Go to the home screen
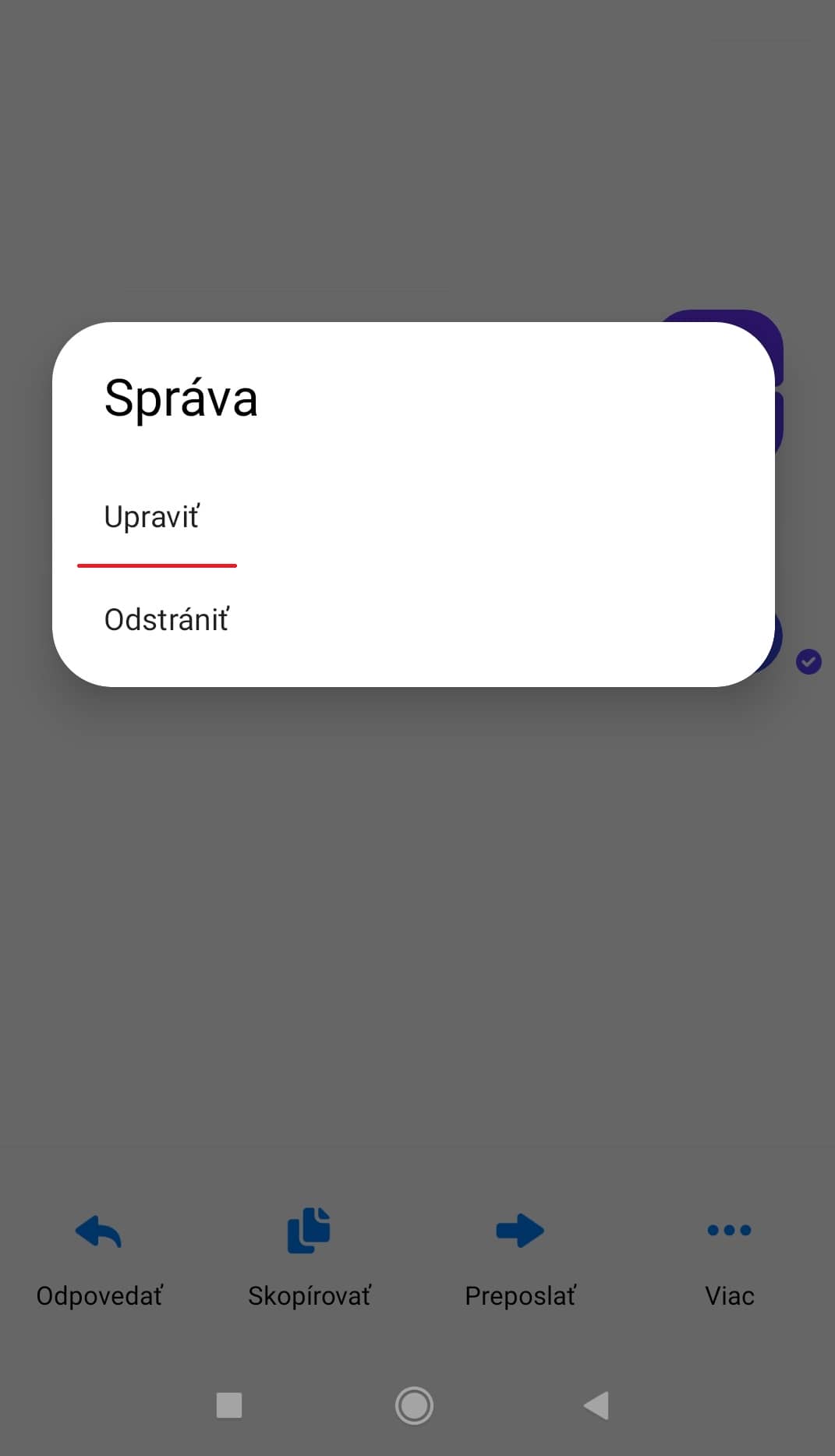 pos(414,1405)
